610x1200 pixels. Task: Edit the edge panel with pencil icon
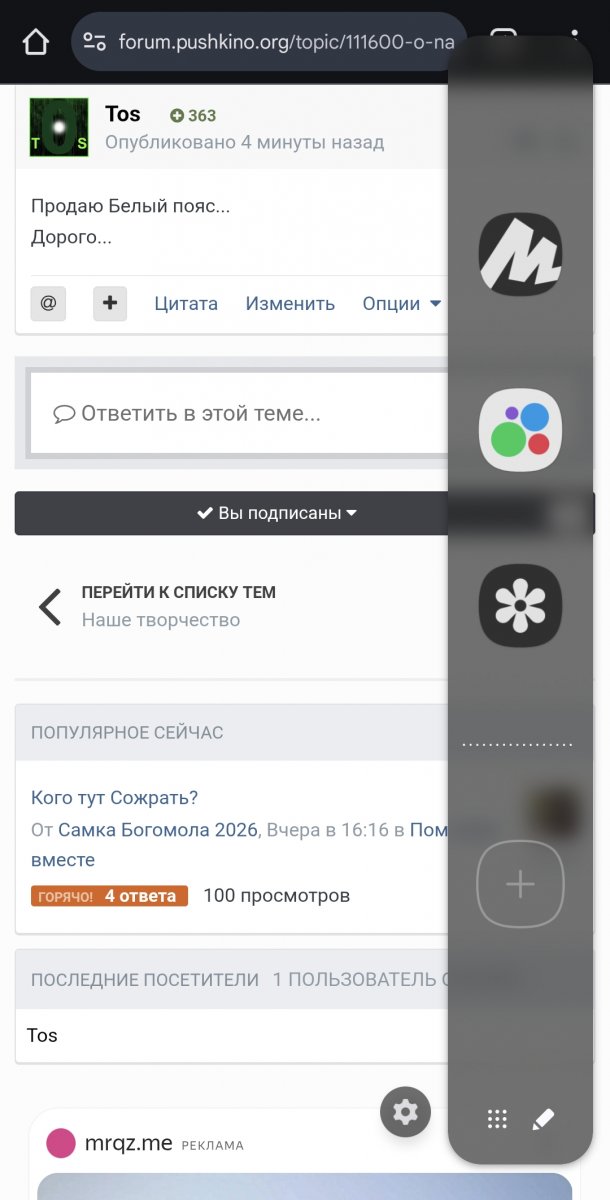pos(543,1119)
